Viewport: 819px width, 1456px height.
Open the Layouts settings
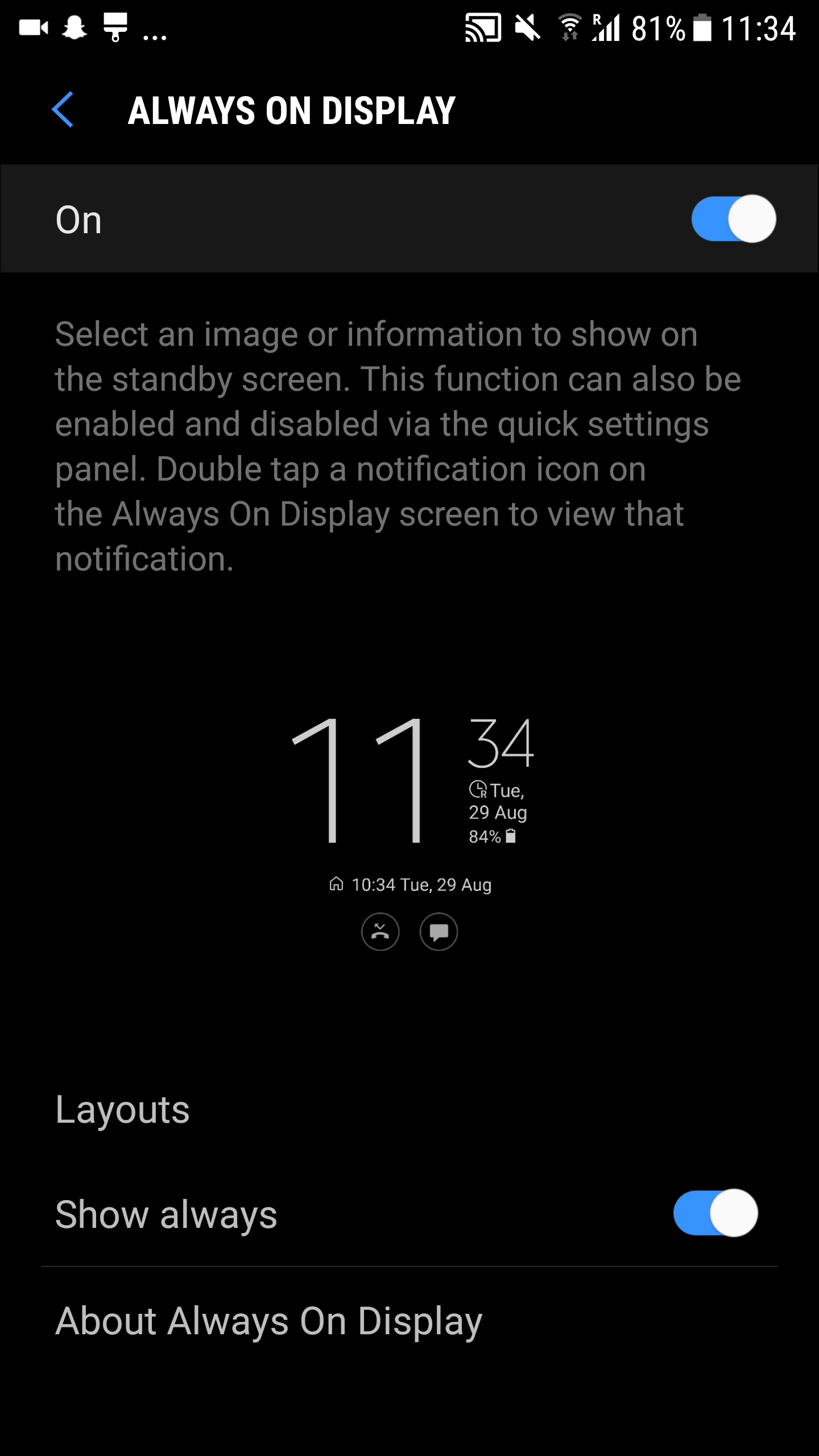pos(122,1110)
